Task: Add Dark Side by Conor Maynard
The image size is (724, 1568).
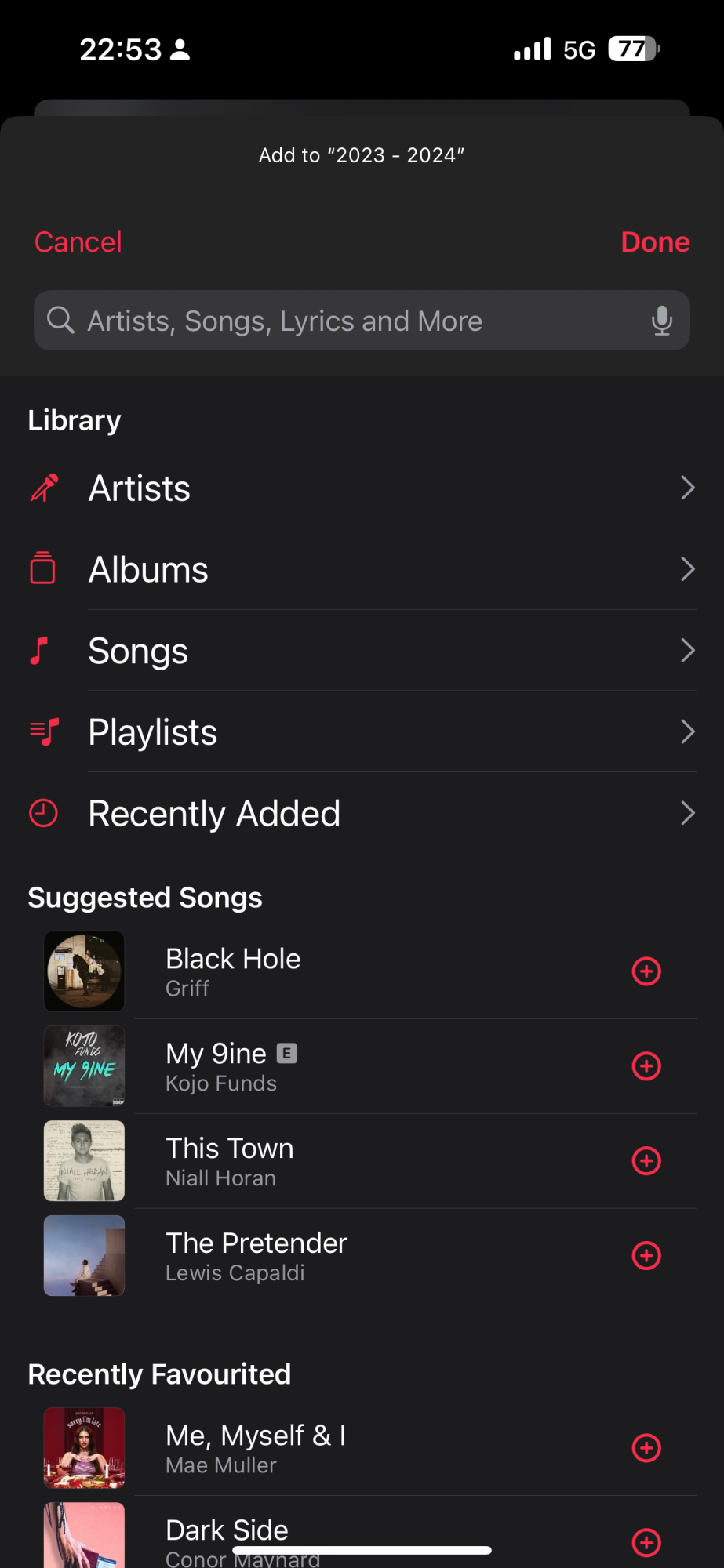Action: click(646, 1542)
